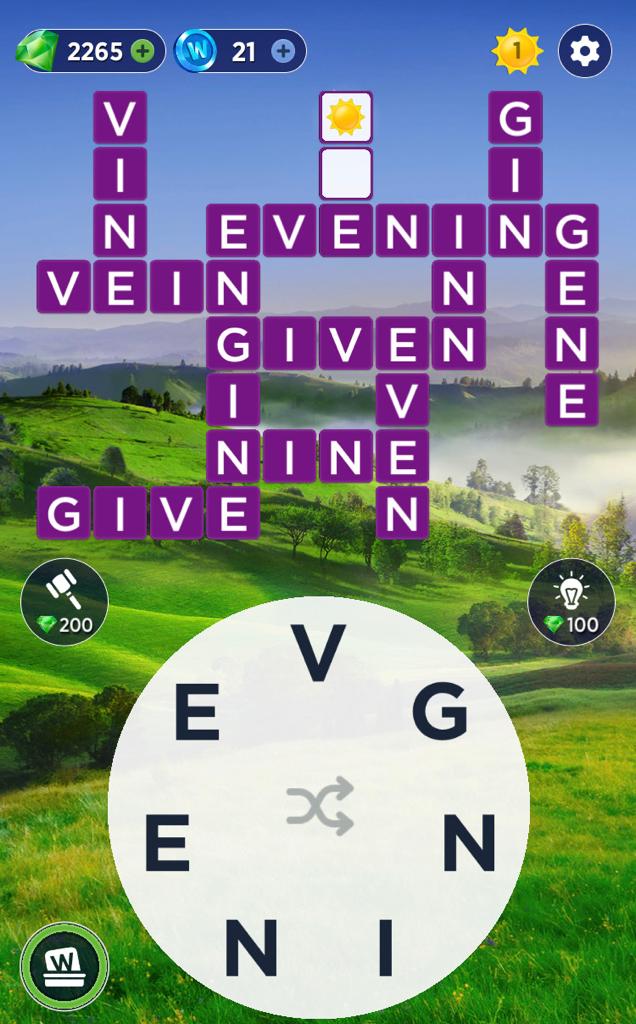The image size is (636, 1024).
Task: Use the lightbulb hint for 100 gems
Action: 570,602
